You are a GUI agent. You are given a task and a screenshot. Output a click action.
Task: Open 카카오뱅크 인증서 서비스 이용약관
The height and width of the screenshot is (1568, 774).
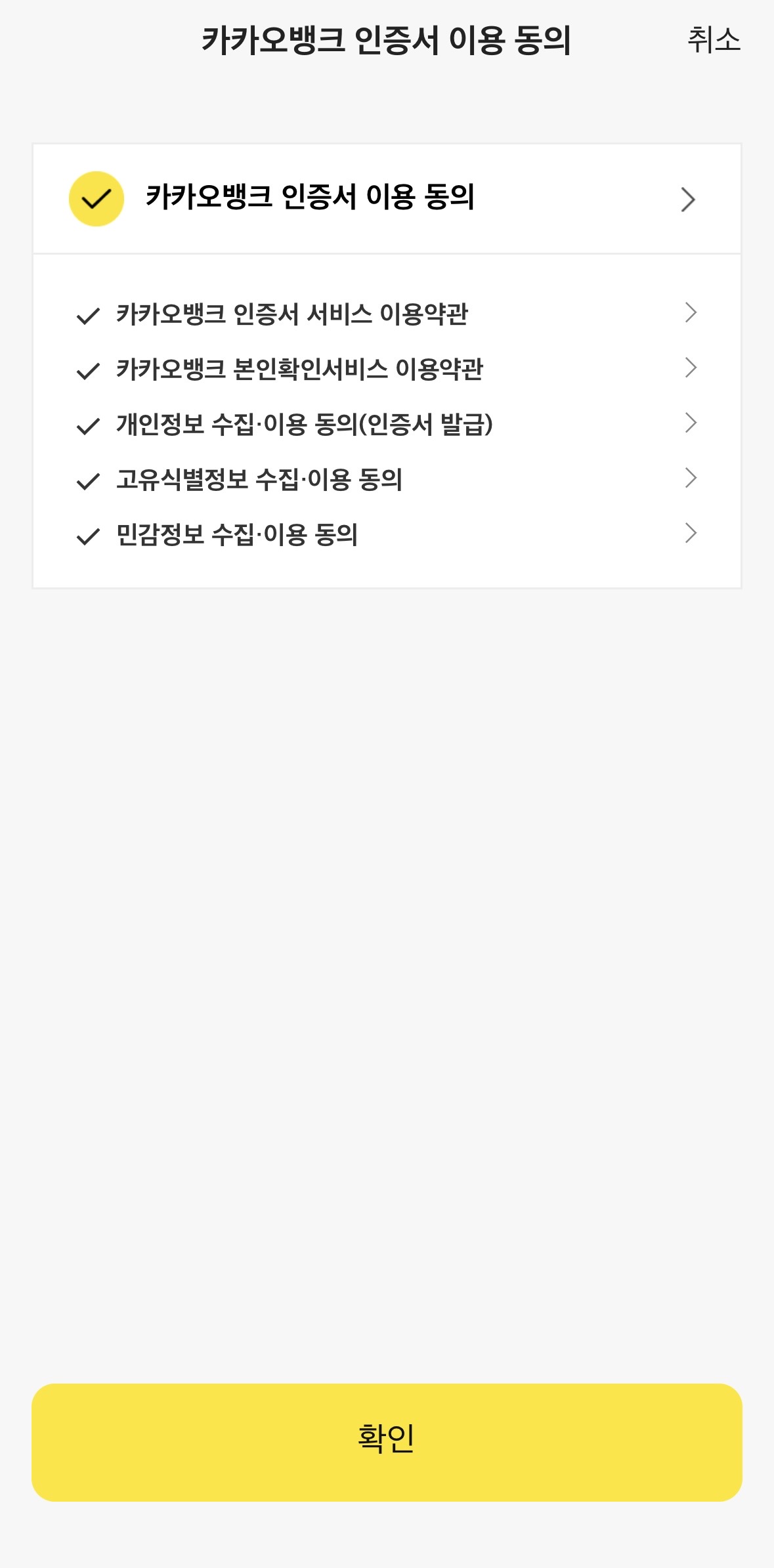[690, 313]
